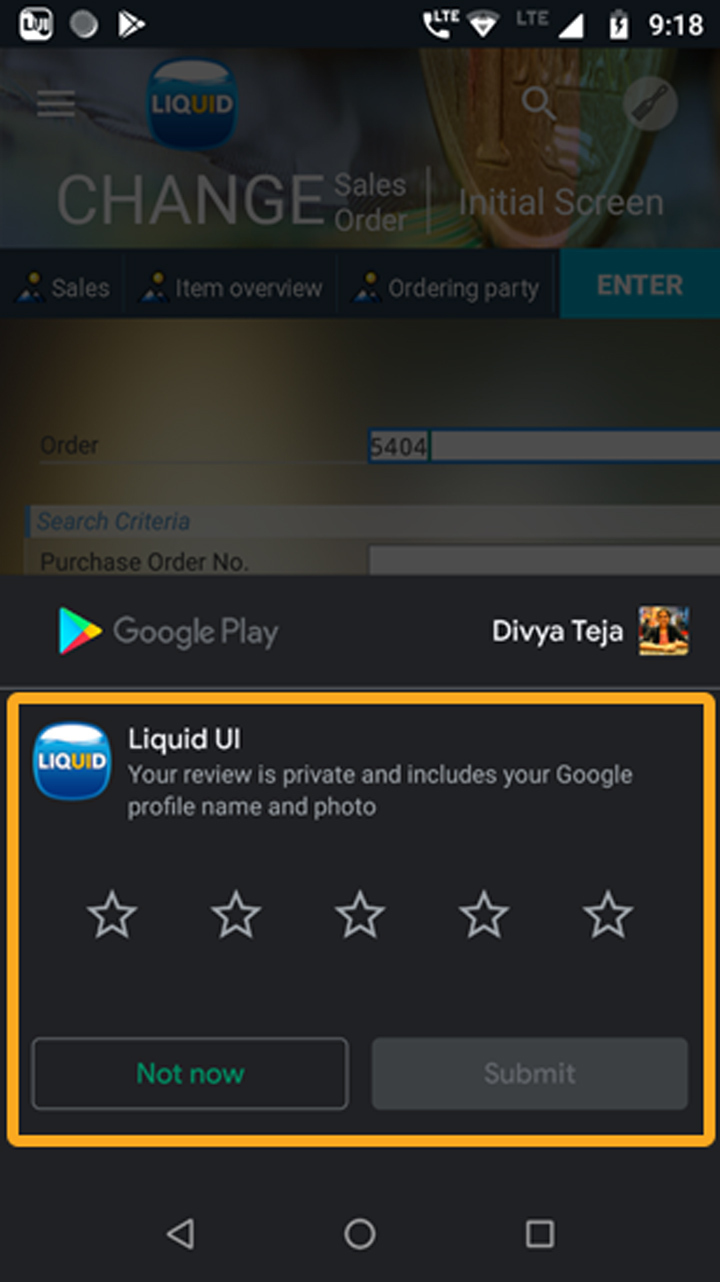Screen dimensions: 720x1282
Task: Tap the Submit button
Action: coord(530,1074)
